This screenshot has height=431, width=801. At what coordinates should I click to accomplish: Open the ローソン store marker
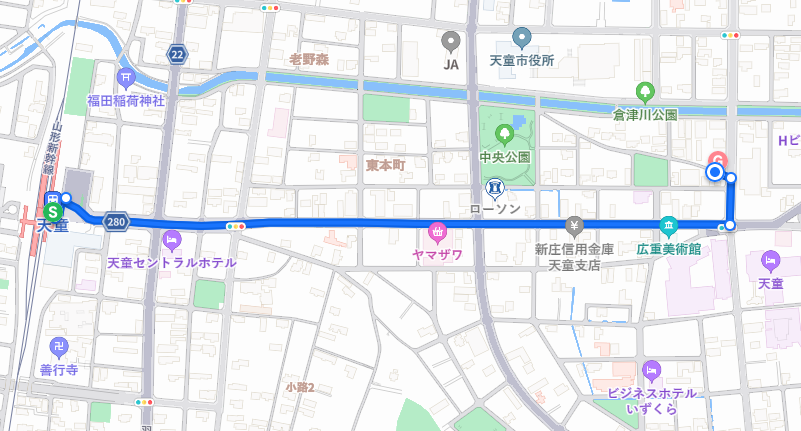pos(495,187)
